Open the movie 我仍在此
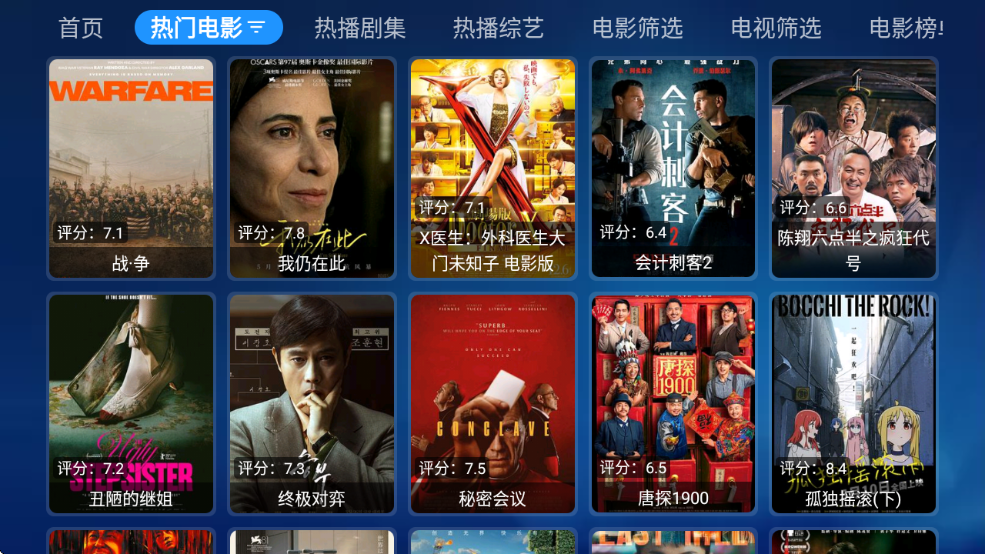This screenshot has height=554, width=985. click(x=311, y=167)
